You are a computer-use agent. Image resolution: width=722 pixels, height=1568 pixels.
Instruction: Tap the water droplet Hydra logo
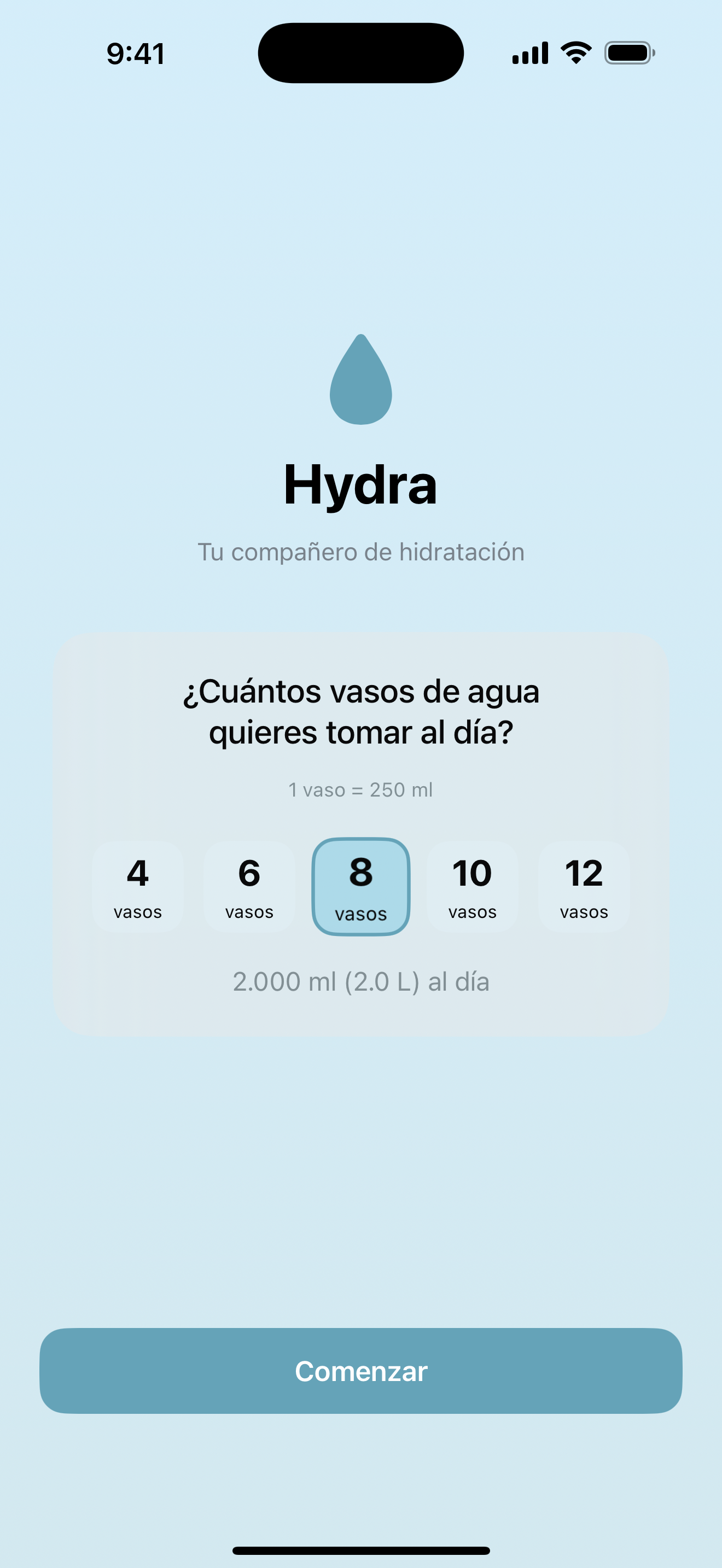pyautogui.click(x=362, y=379)
